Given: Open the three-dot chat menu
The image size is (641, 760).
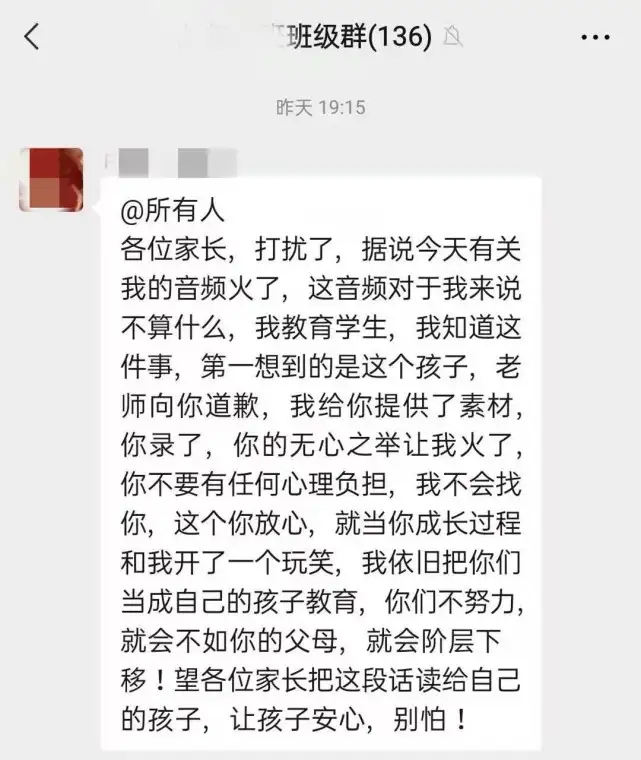Looking at the screenshot, I should pyautogui.click(x=595, y=37).
